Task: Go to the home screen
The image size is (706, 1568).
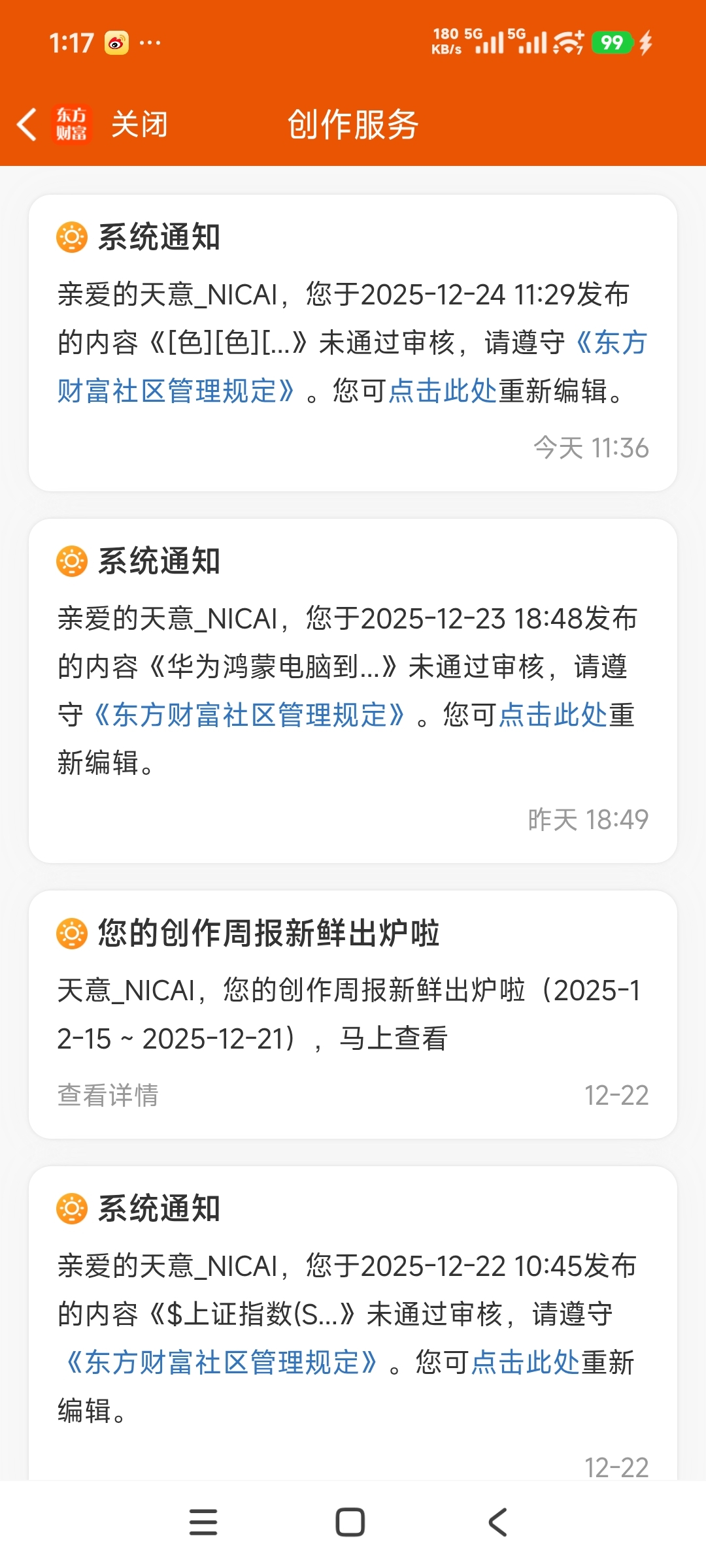Action: [x=350, y=1522]
